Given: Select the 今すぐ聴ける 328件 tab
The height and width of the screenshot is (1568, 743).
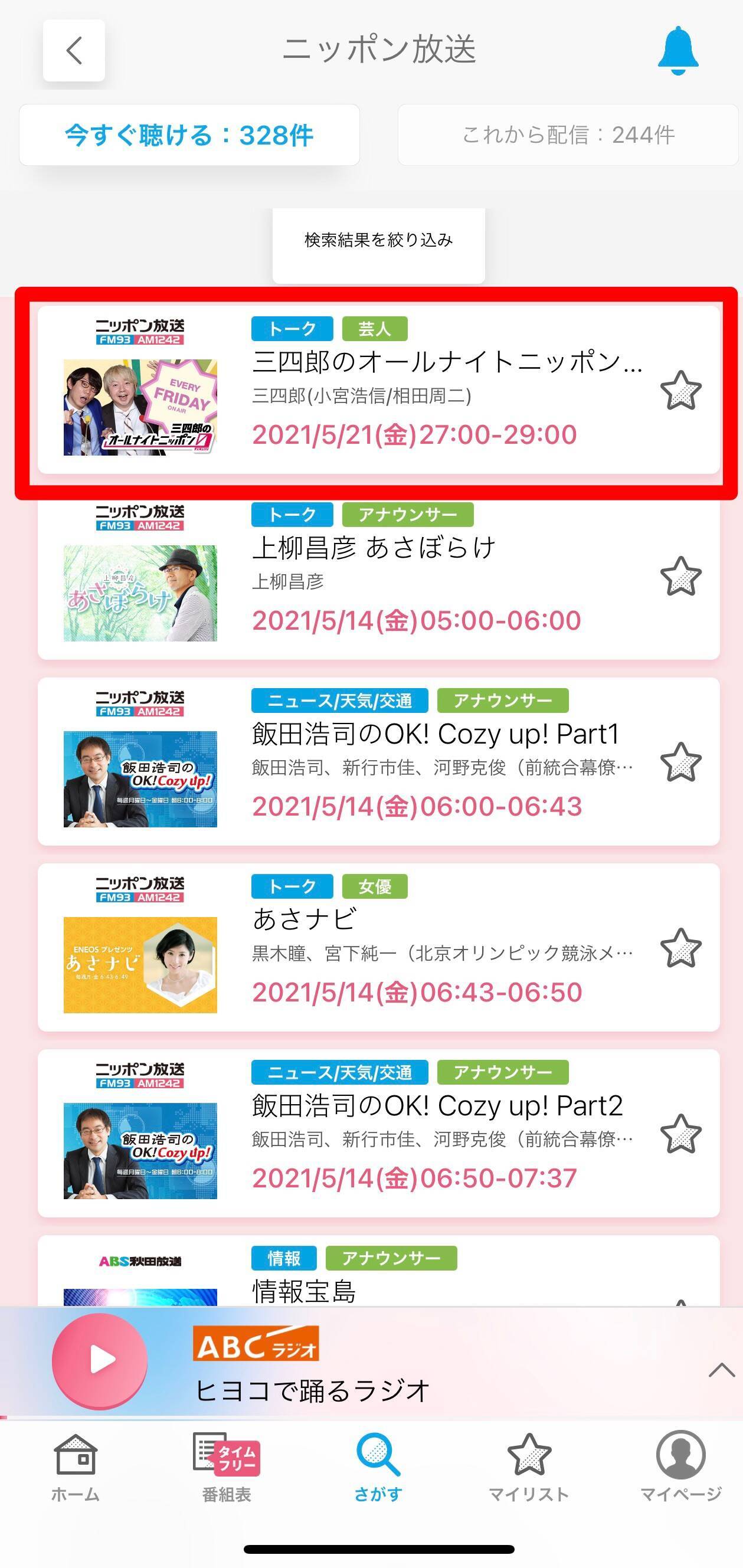Looking at the screenshot, I should click(189, 135).
